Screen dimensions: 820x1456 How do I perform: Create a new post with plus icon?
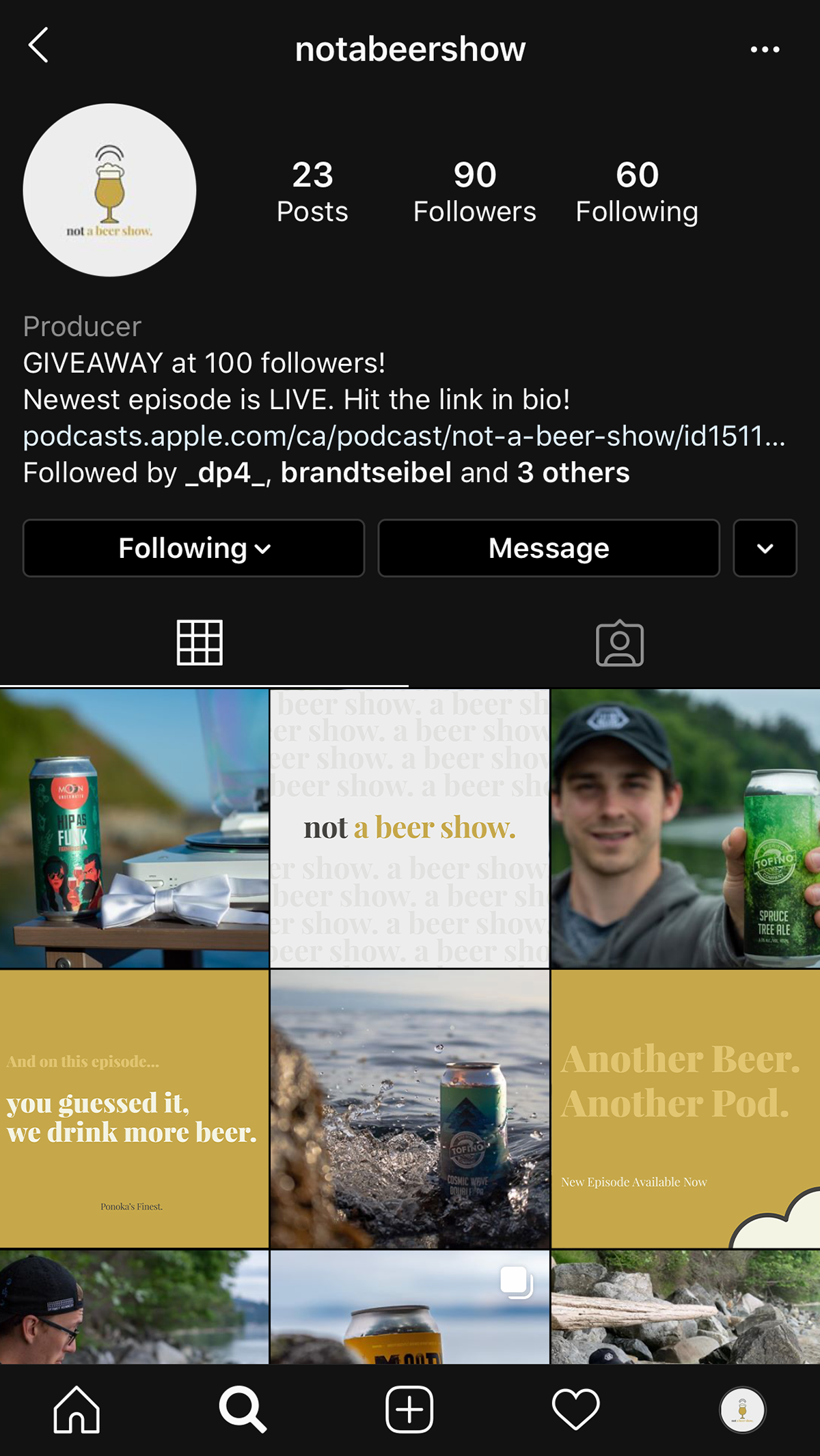409,1409
